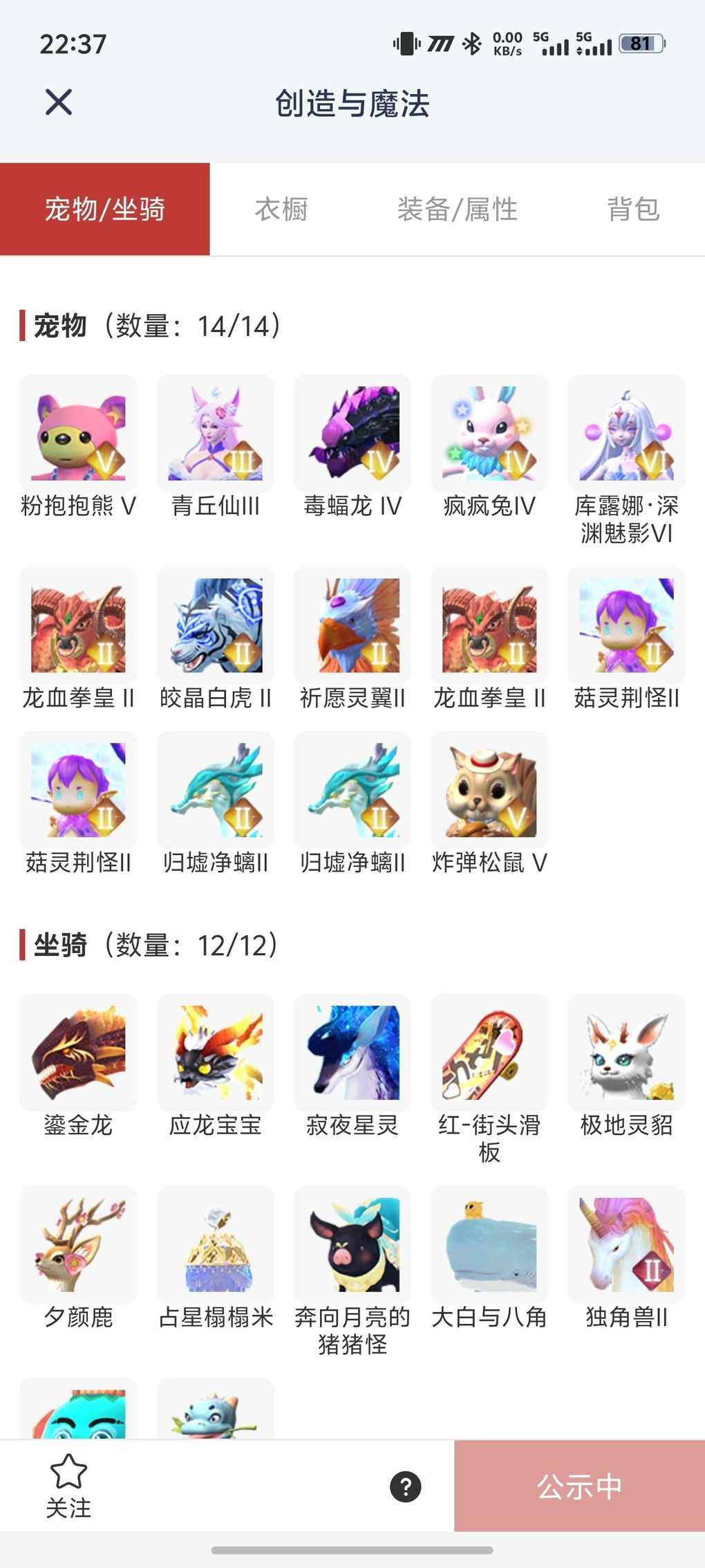Viewport: 705px width, 1568px height.
Task: Open the help question mark icon
Action: pyautogui.click(x=406, y=1486)
